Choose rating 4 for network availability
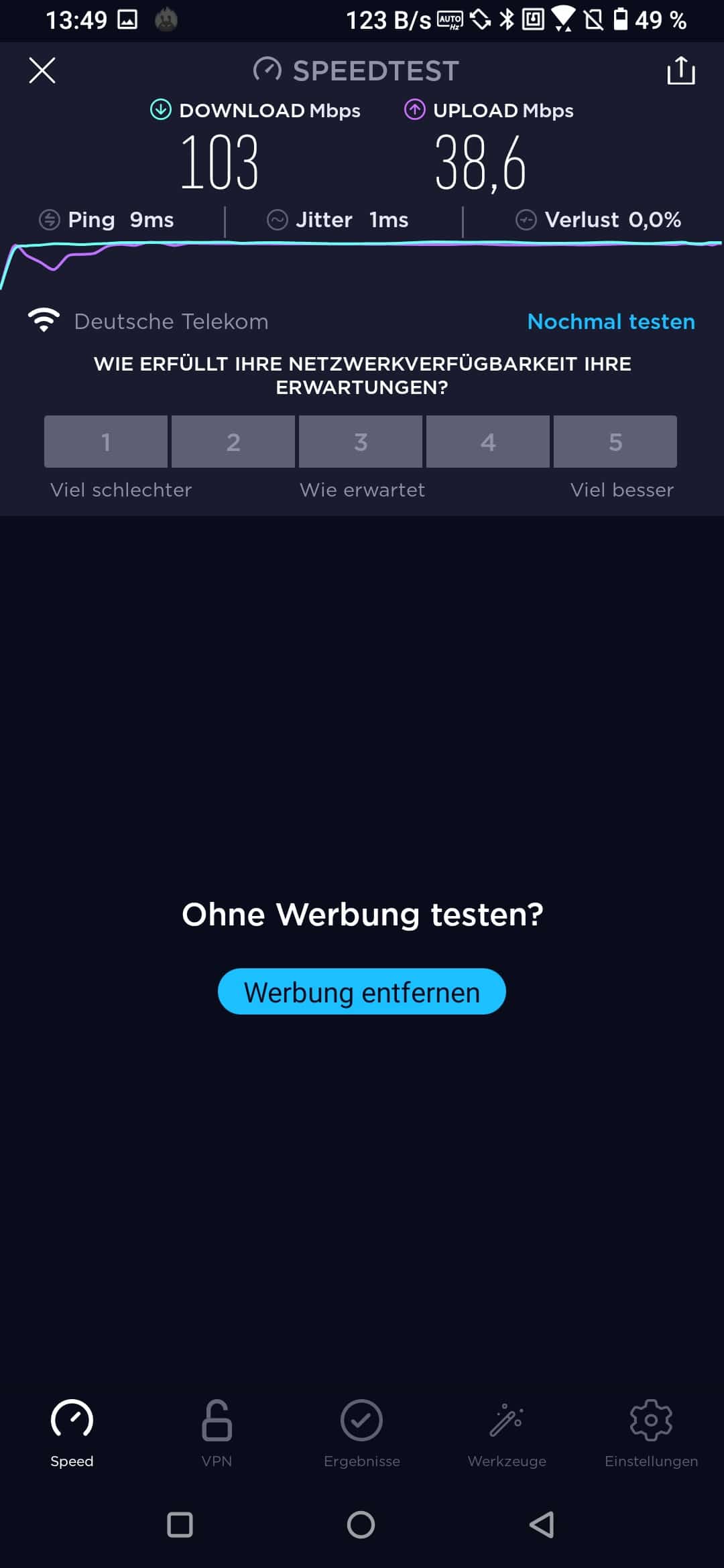The image size is (724, 1568). tap(488, 442)
